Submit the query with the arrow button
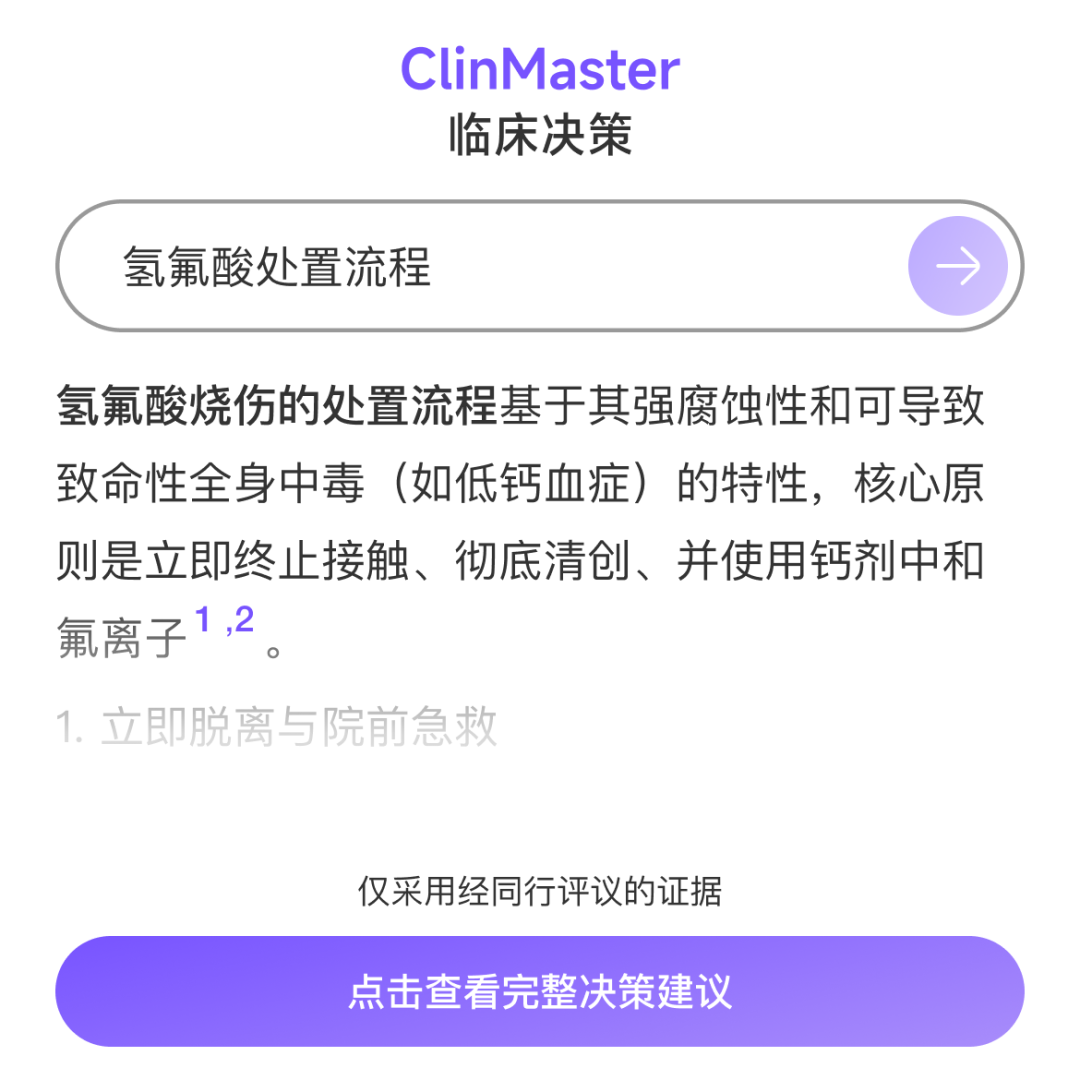This screenshot has width=1080, height=1080. click(x=957, y=267)
